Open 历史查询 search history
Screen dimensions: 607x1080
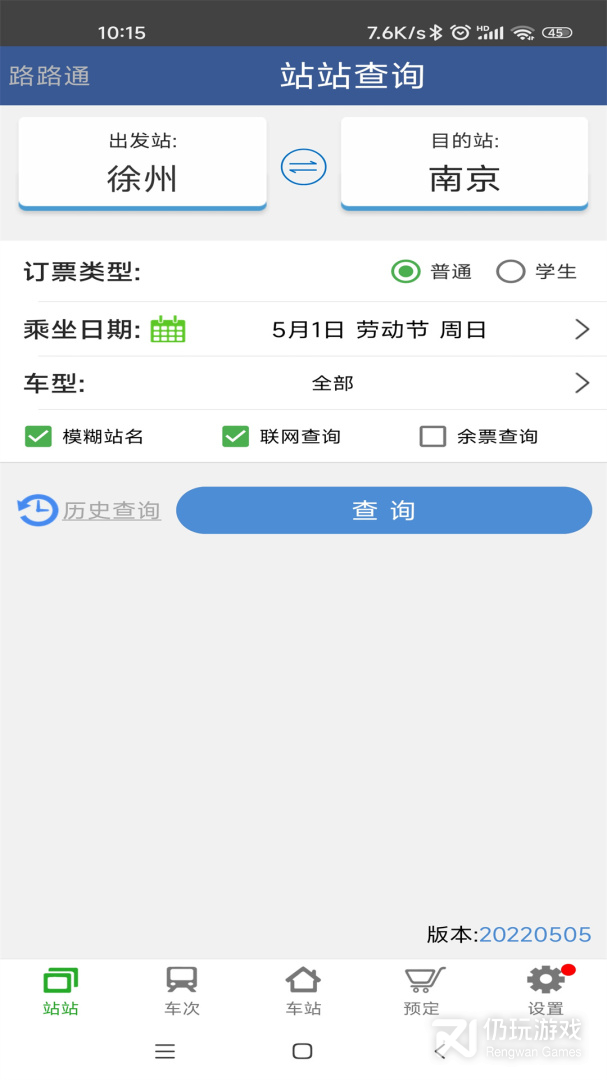point(90,510)
